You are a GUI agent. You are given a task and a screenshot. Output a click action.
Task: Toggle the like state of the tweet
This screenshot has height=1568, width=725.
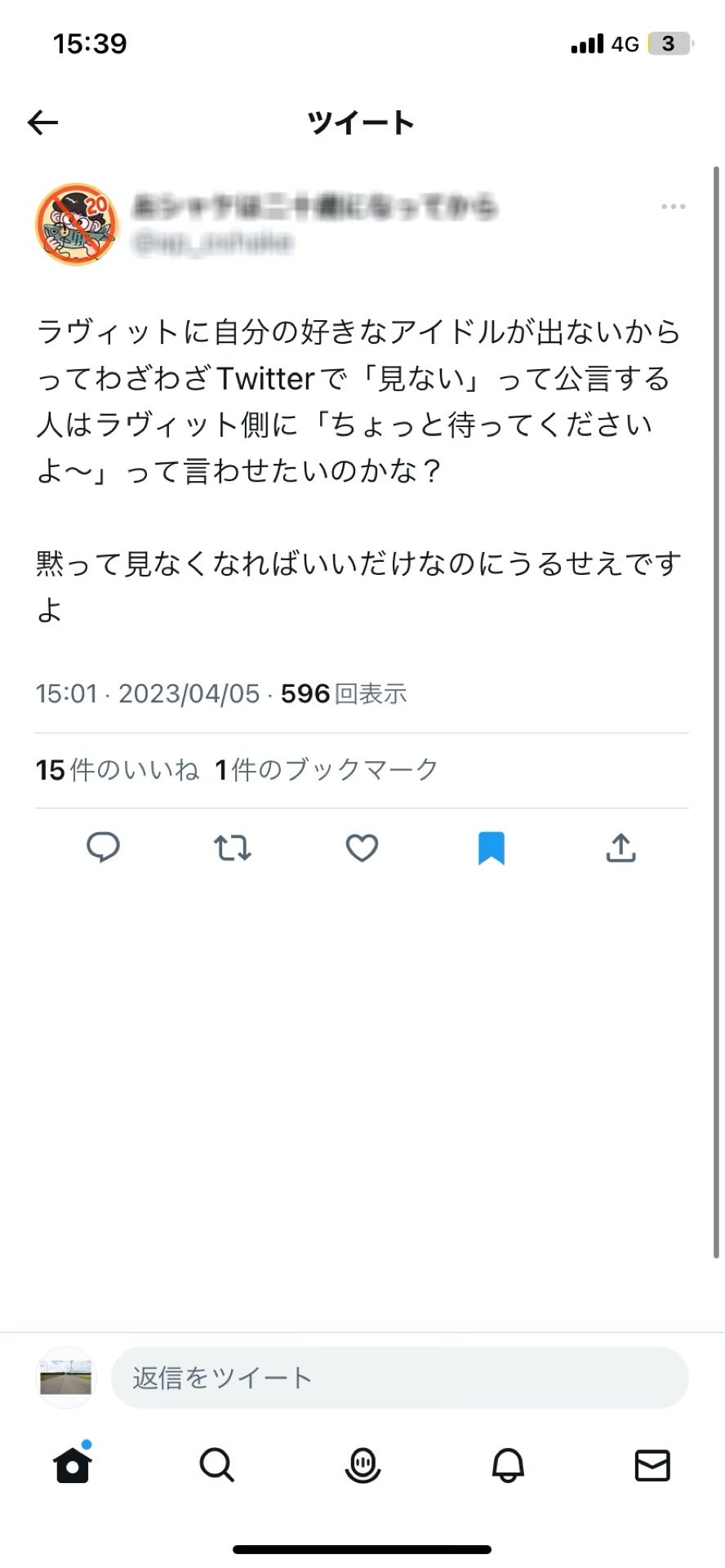coord(362,849)
